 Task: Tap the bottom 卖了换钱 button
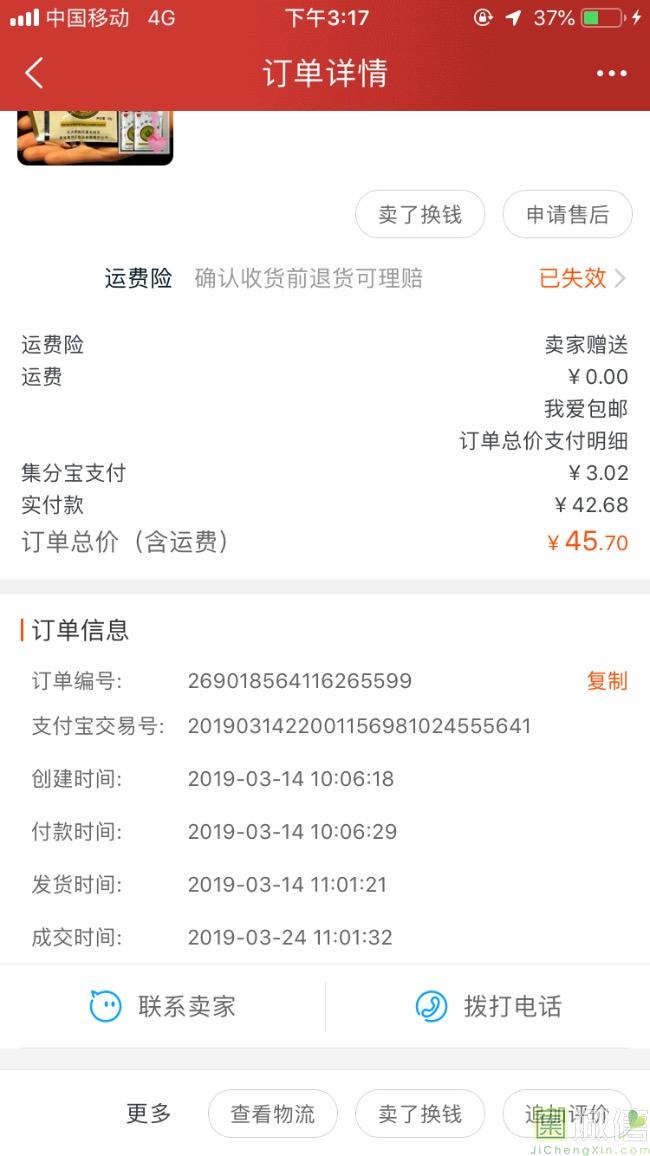(420, 1114)
